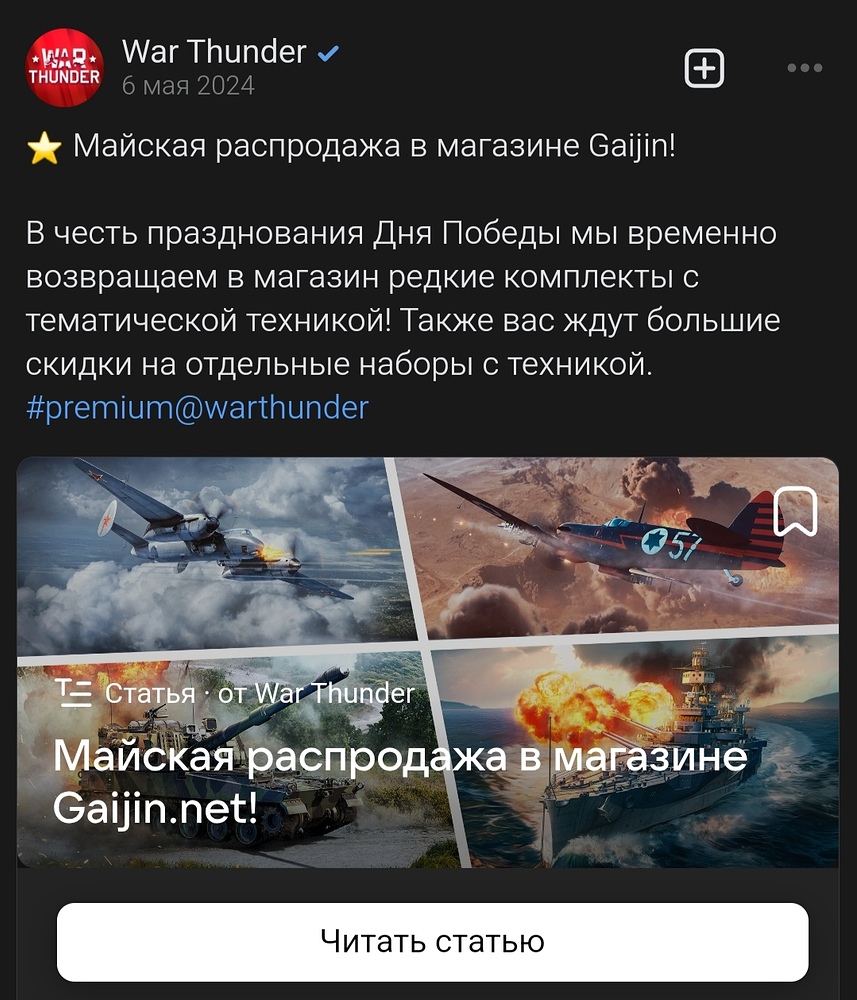The height and width of the screenshot is (1000, 857).
Task: Tap the Читать статью button
Action: (432, 942)
